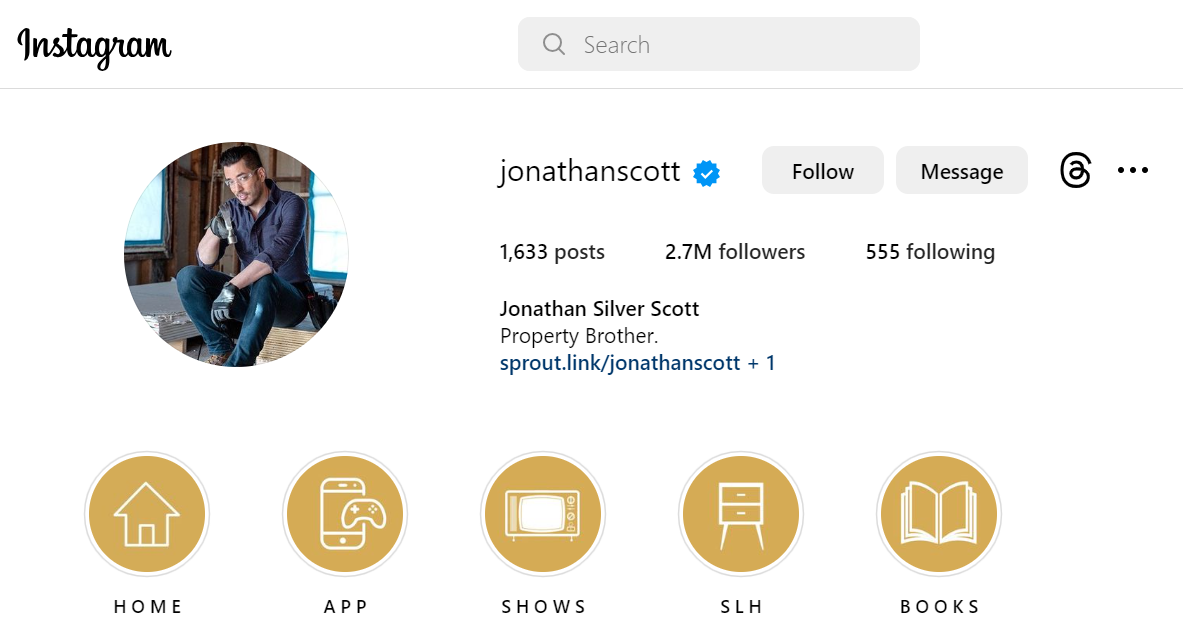Open the SHOWS story highlight
This screenshot has height=640, width=1183.
[x=543, y=514]
